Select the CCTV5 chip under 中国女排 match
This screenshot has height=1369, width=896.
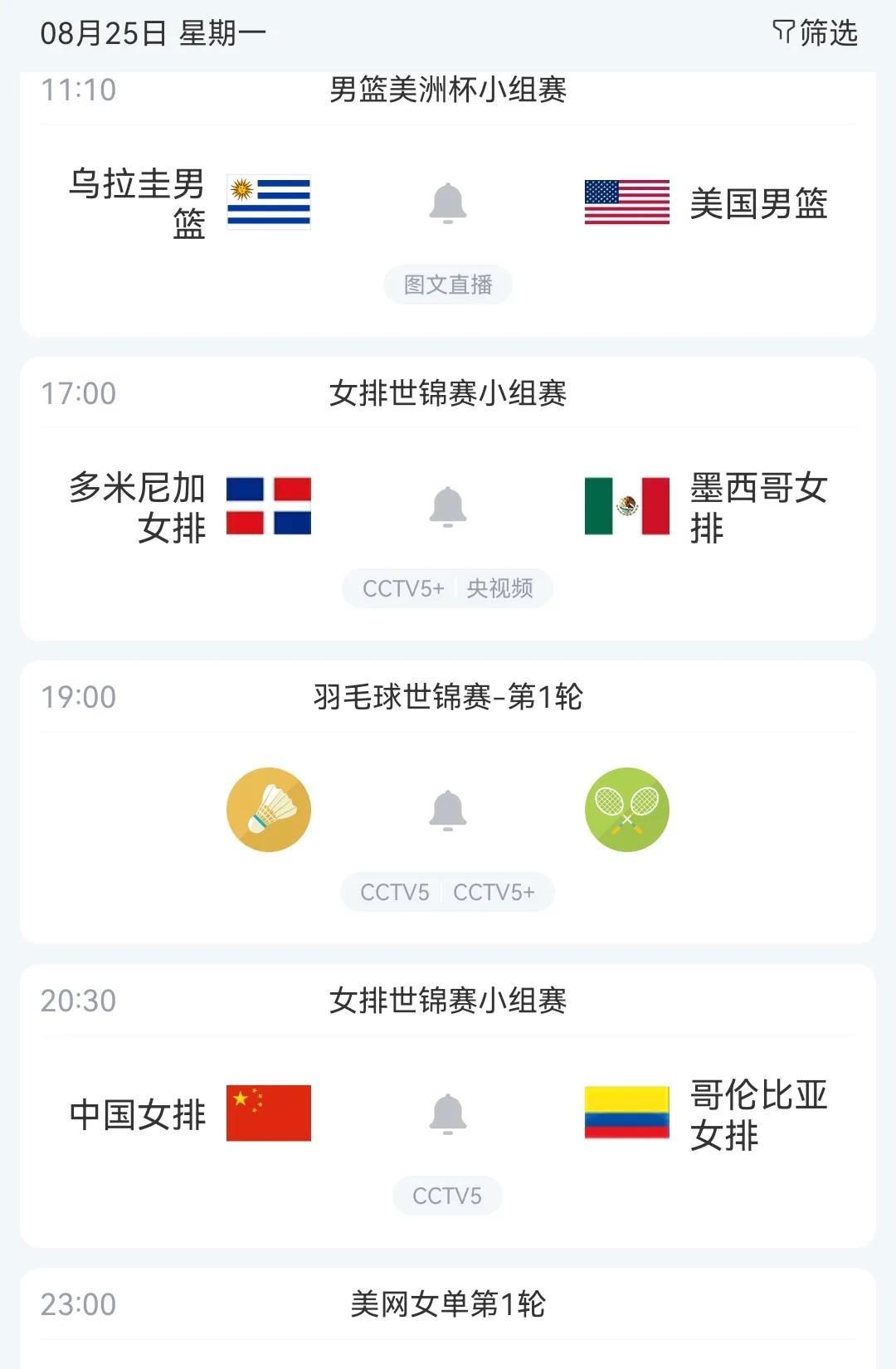pyautogui.click(x=447, y=1196)
